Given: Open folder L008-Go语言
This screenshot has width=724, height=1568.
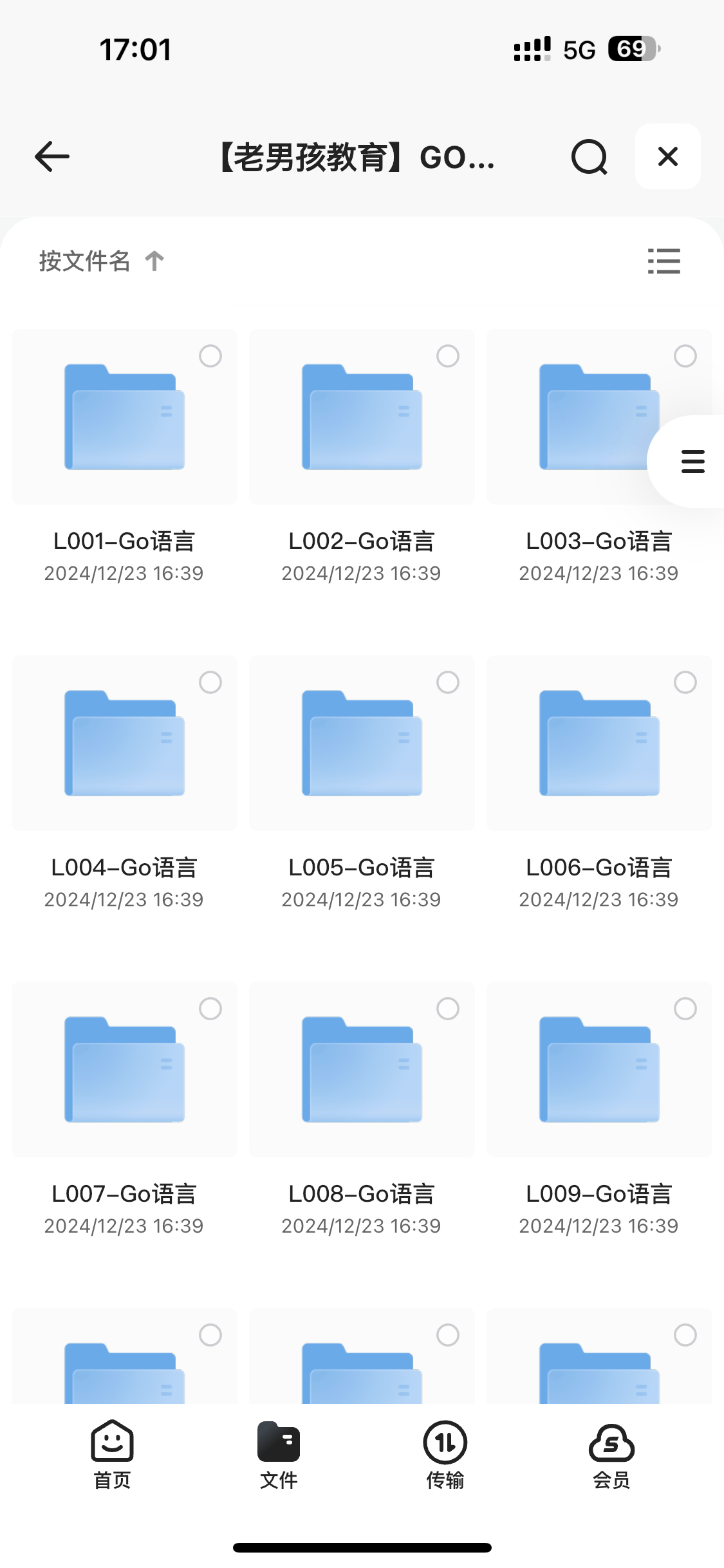Looking at the screenshot, I should click(x=362, y=1071).
